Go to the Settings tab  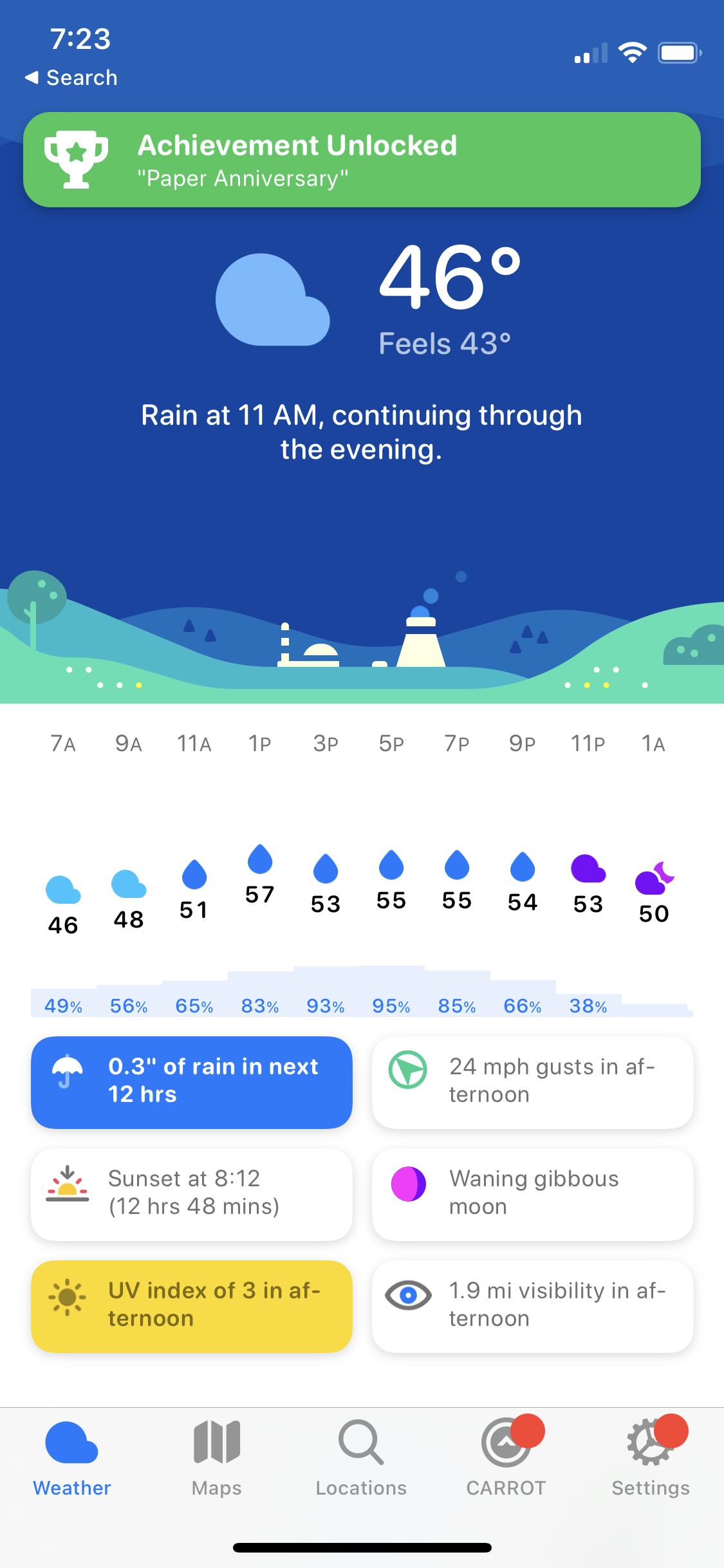pyautogui.click(x=651, y=1459)
